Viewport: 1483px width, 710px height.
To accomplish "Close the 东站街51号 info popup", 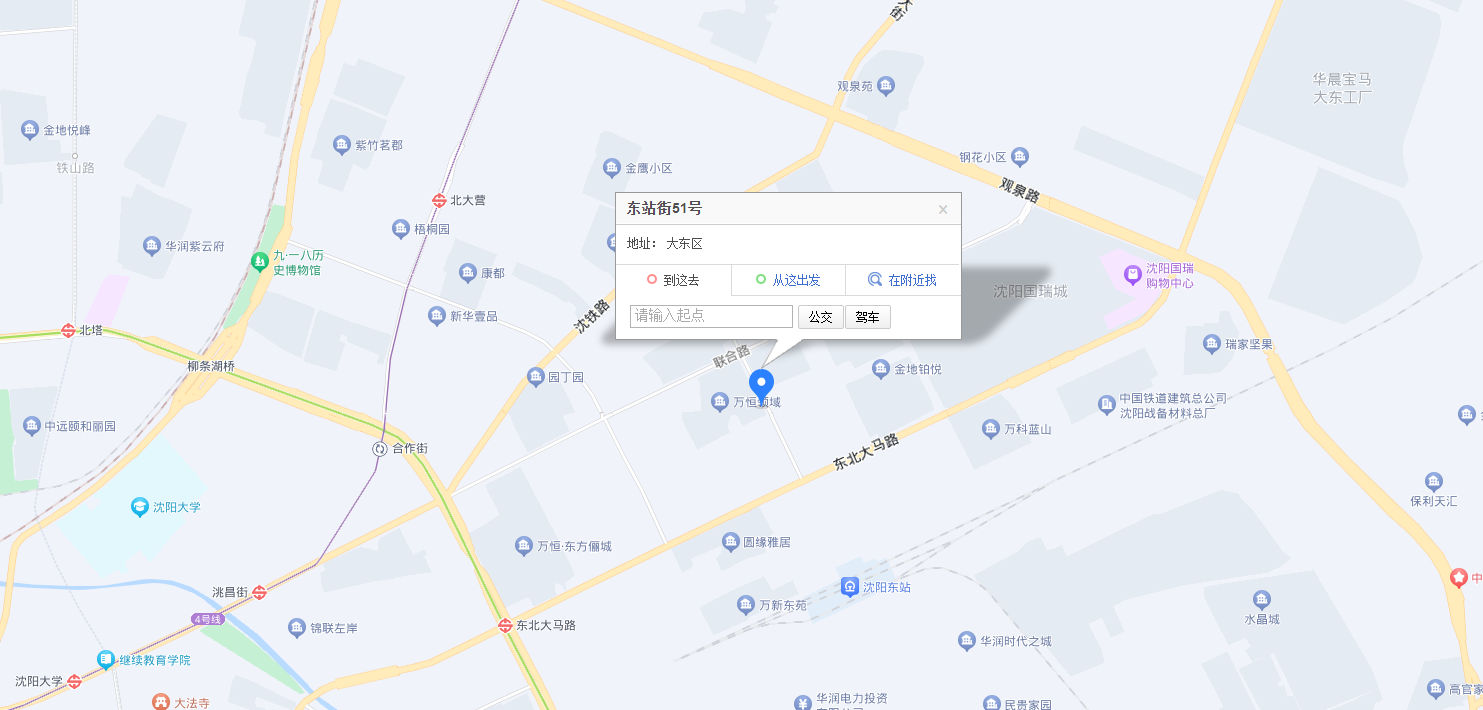I will pos(942,210).
